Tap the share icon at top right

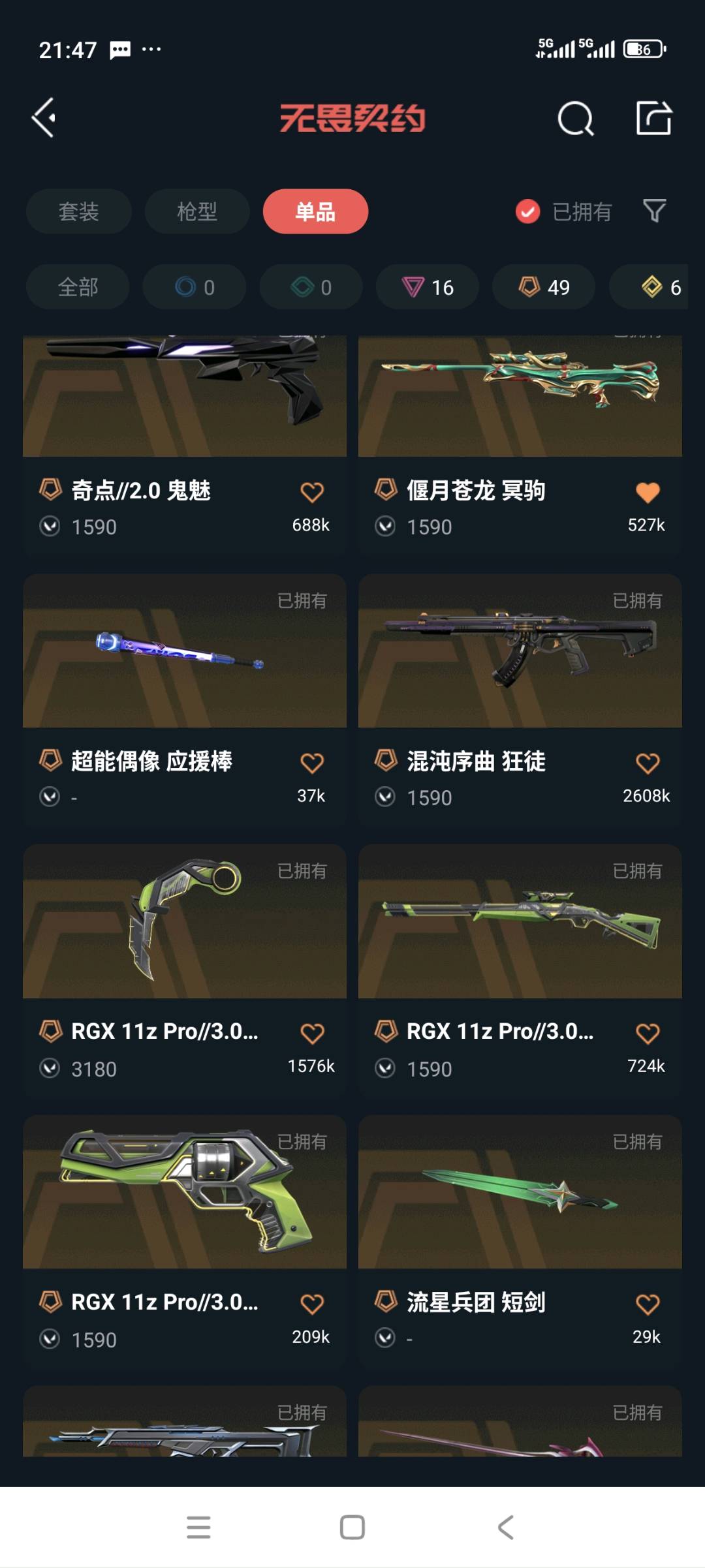pyautogui.click(x=654, y=118)
